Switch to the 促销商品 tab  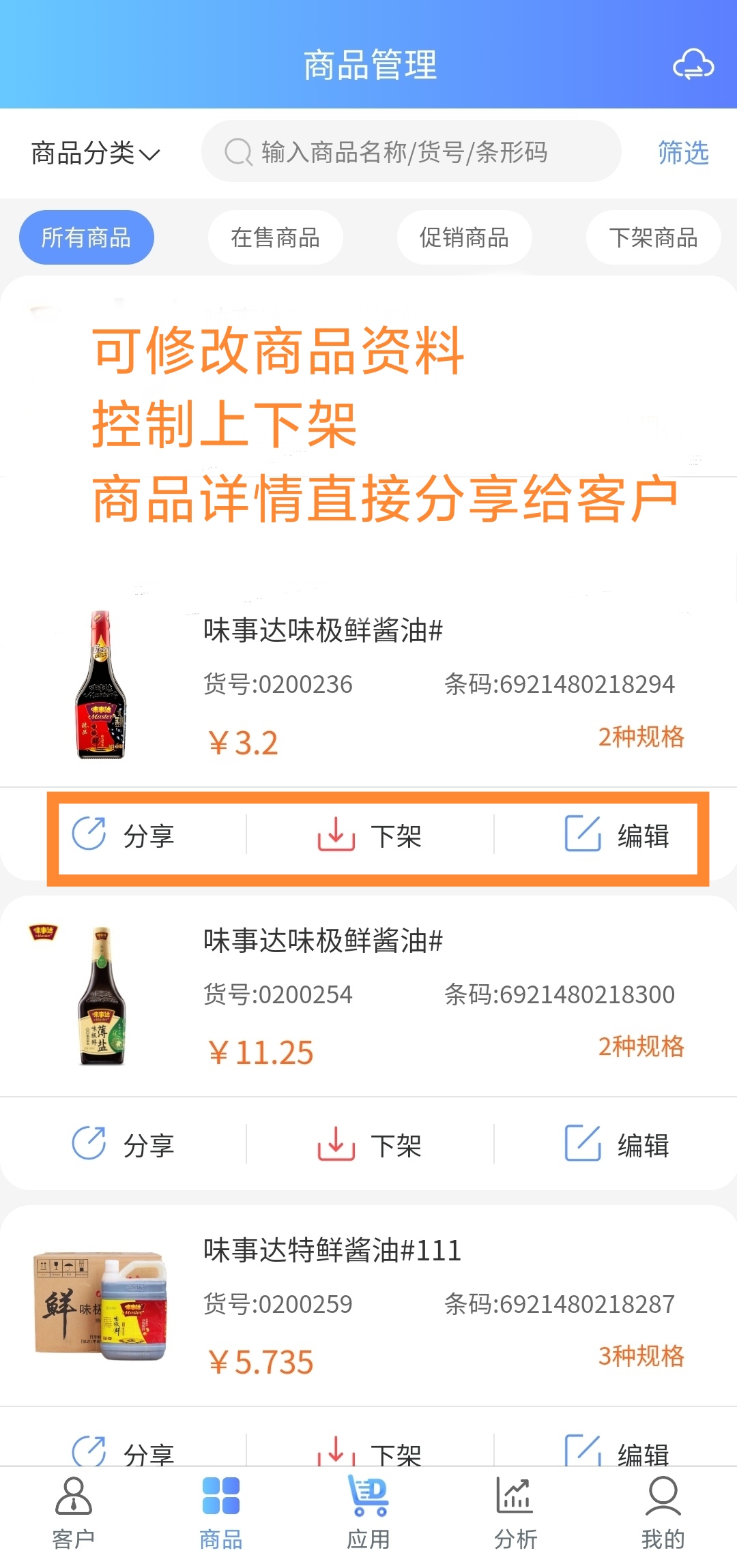point(464,237)
